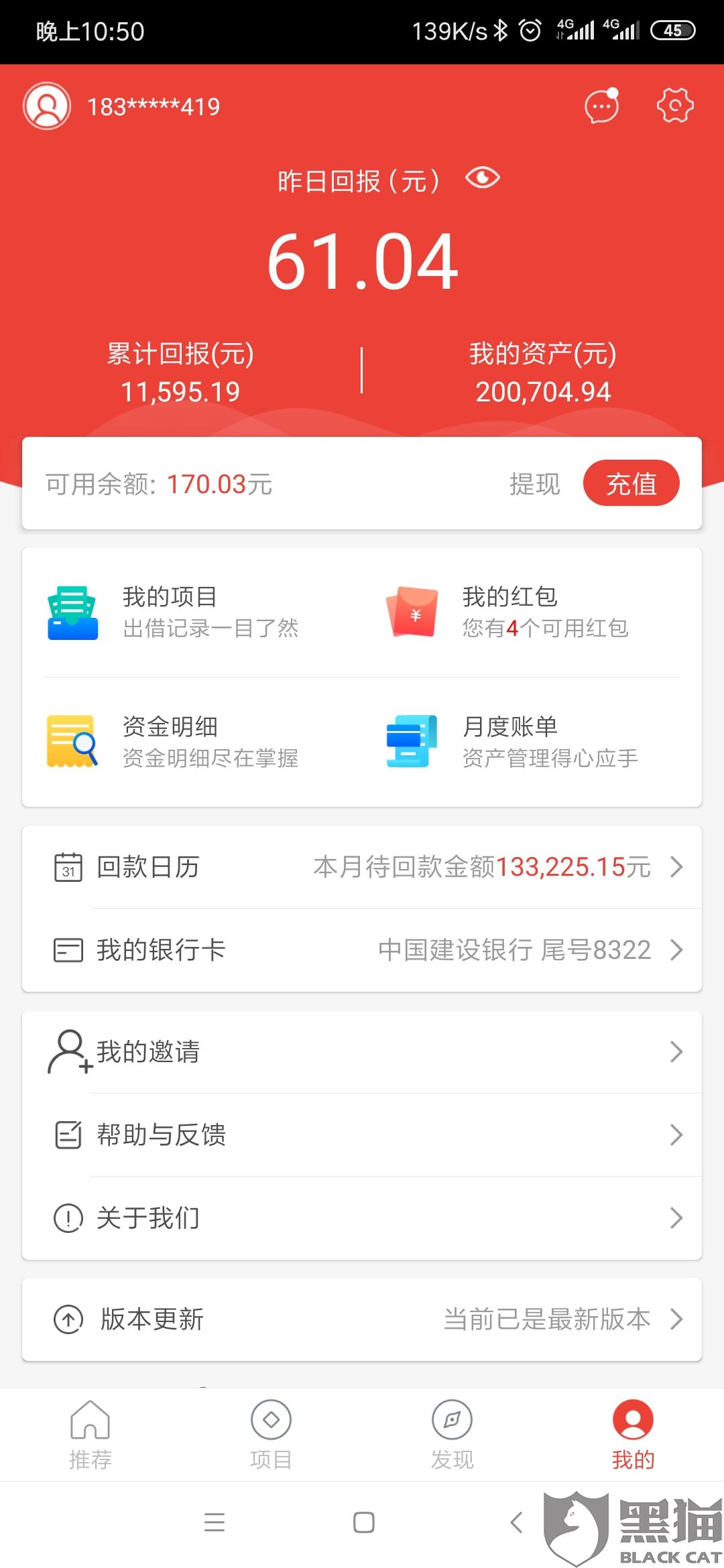
Task: Open the settings gear icon
Action: pyautogui.click(x=674, y=106)
